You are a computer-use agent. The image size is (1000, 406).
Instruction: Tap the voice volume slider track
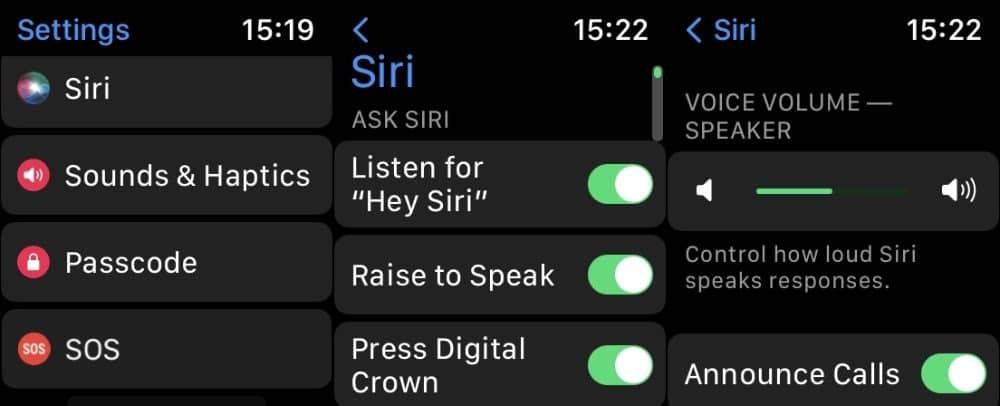(x=832, y=190)
